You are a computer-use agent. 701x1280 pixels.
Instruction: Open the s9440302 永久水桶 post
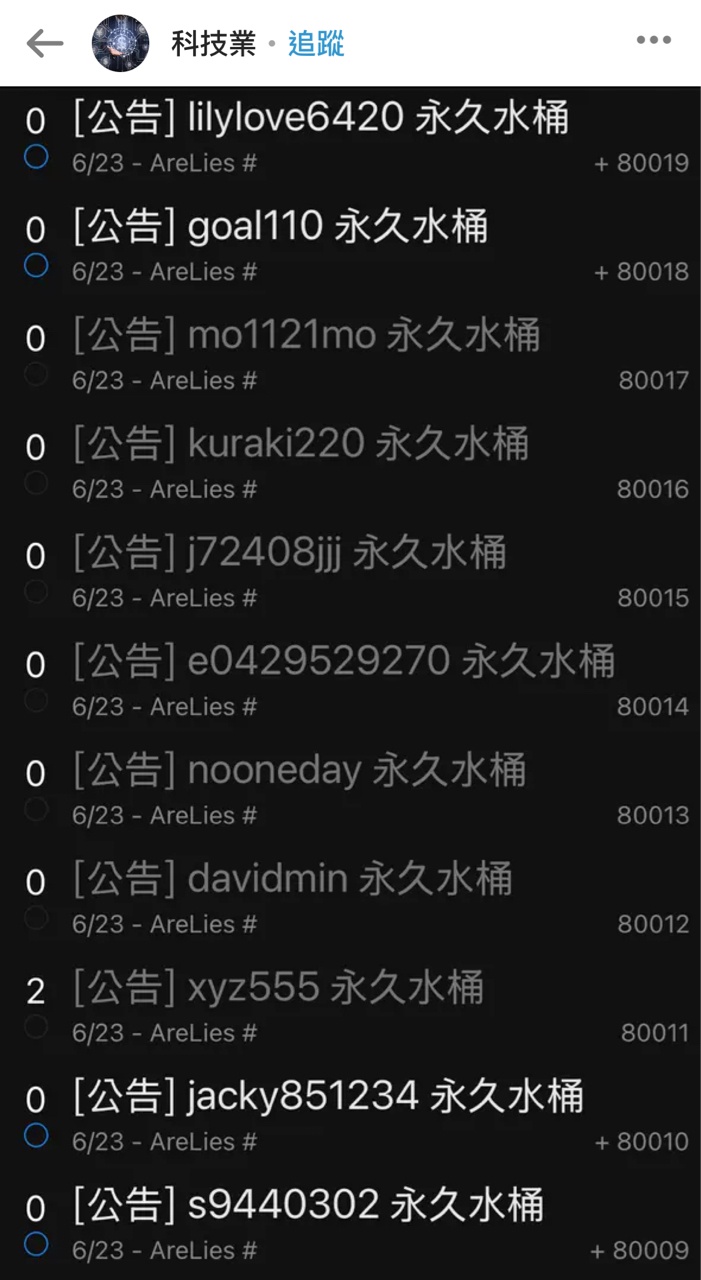pos(350,1226)
